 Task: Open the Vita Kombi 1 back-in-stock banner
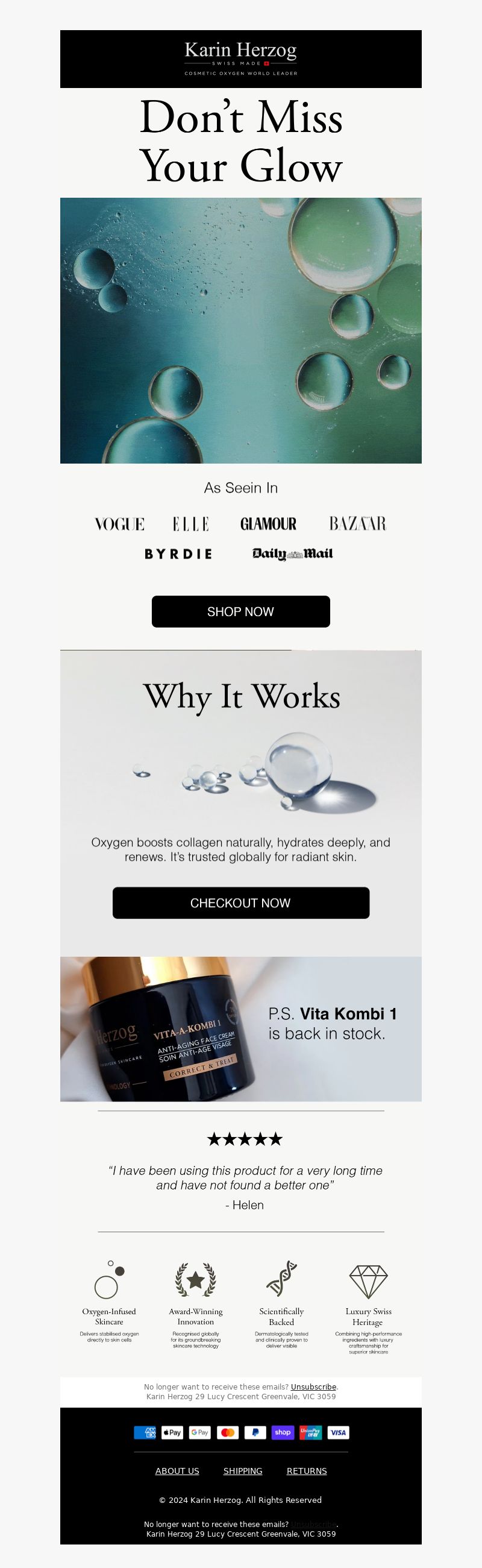(240, 1028)
